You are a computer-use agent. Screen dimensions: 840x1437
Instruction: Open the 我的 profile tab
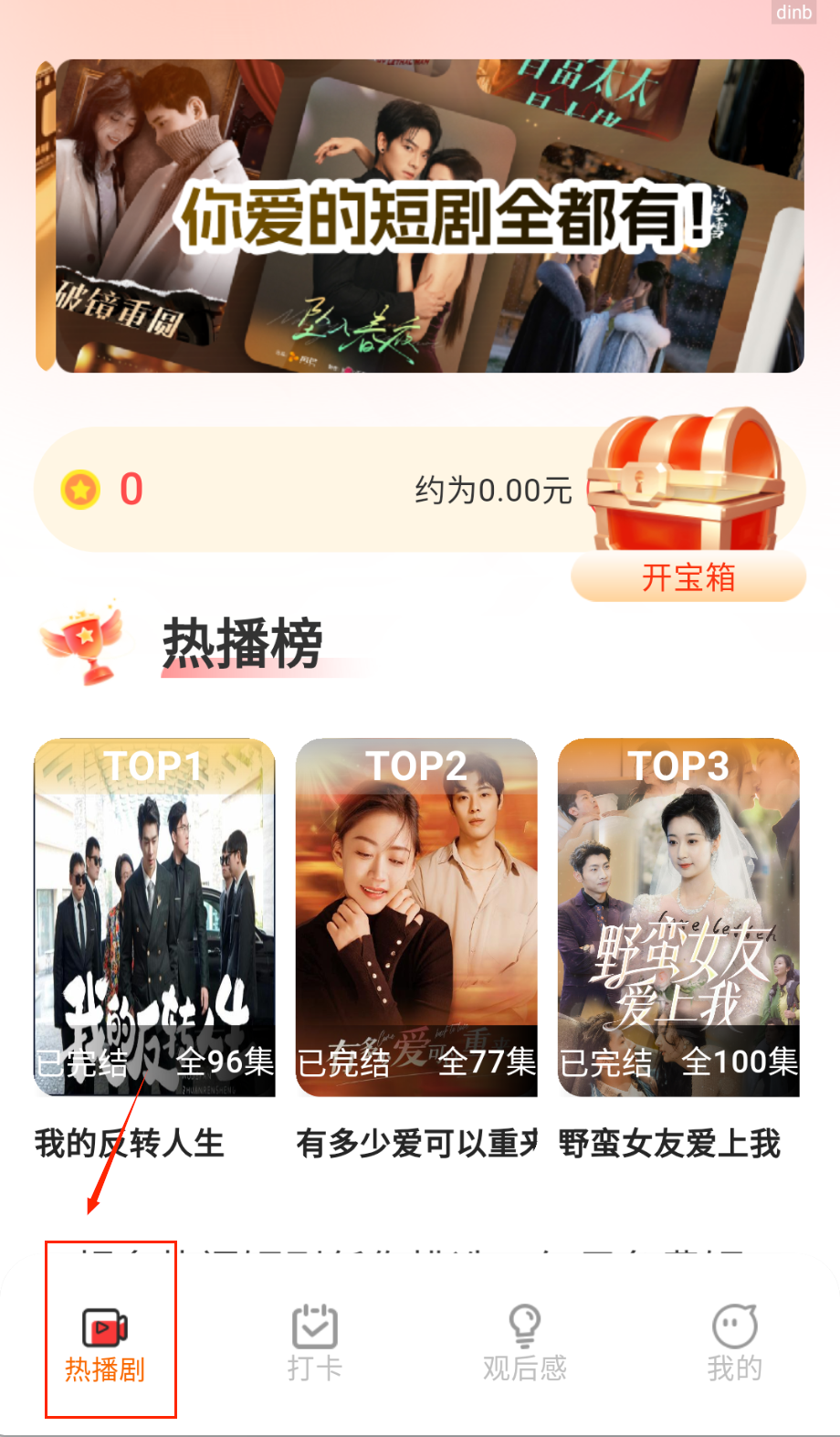(x=734, y=1342)
